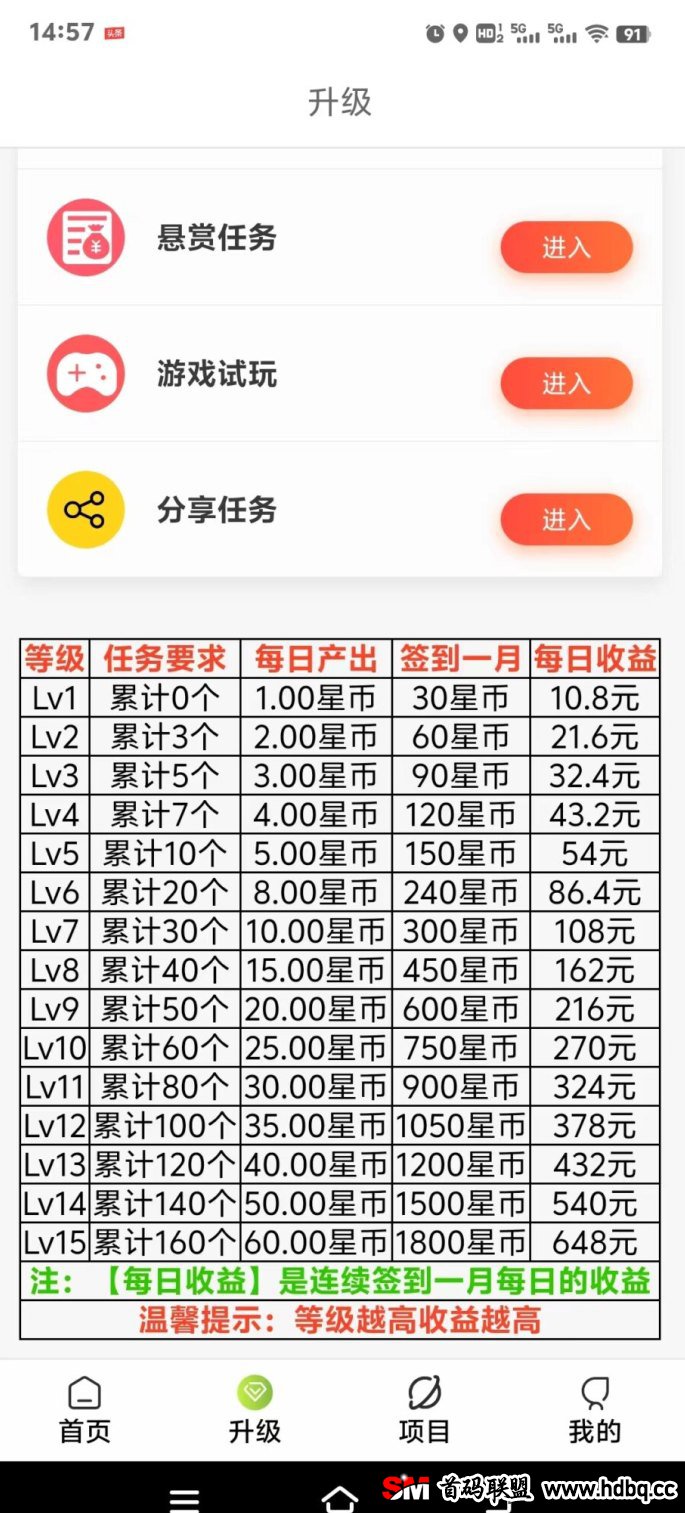This screenshot has width=685, height=1513.
Task: Enter the 分享任务 section
Action: click(x=566, y=519)
